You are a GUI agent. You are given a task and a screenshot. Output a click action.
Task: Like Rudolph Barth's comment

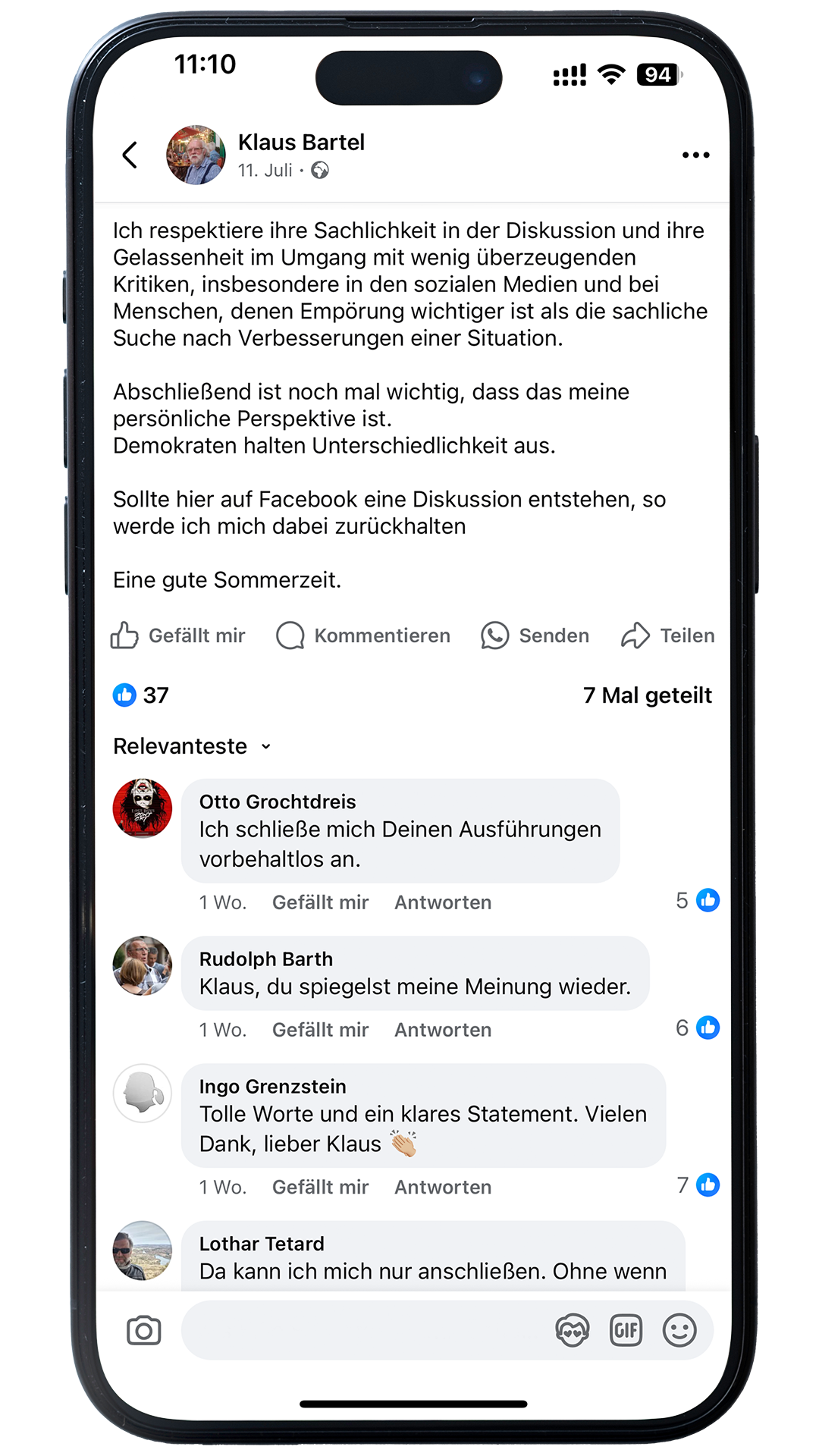point(320,1030)
